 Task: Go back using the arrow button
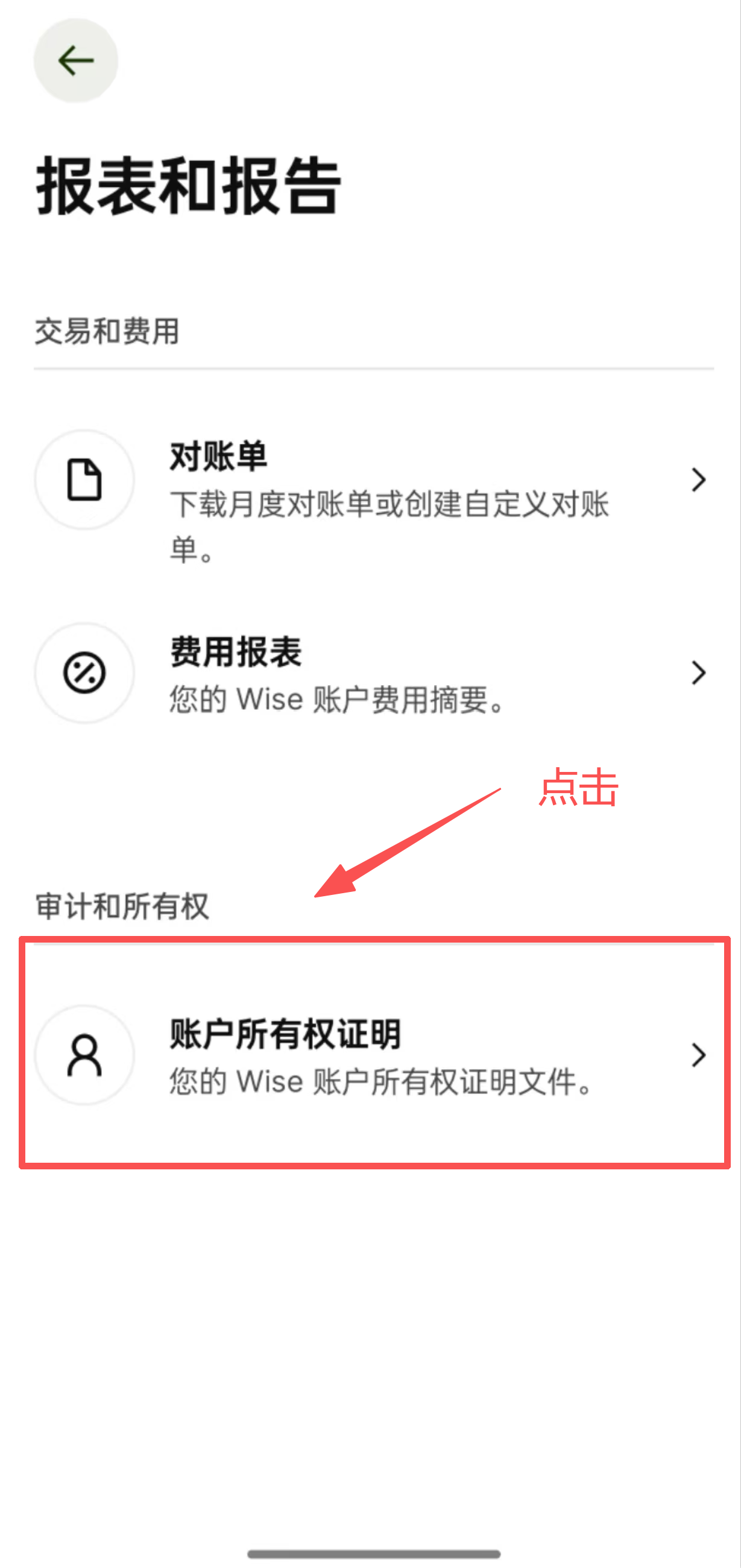pyautogui.click(x=75, y=61)
